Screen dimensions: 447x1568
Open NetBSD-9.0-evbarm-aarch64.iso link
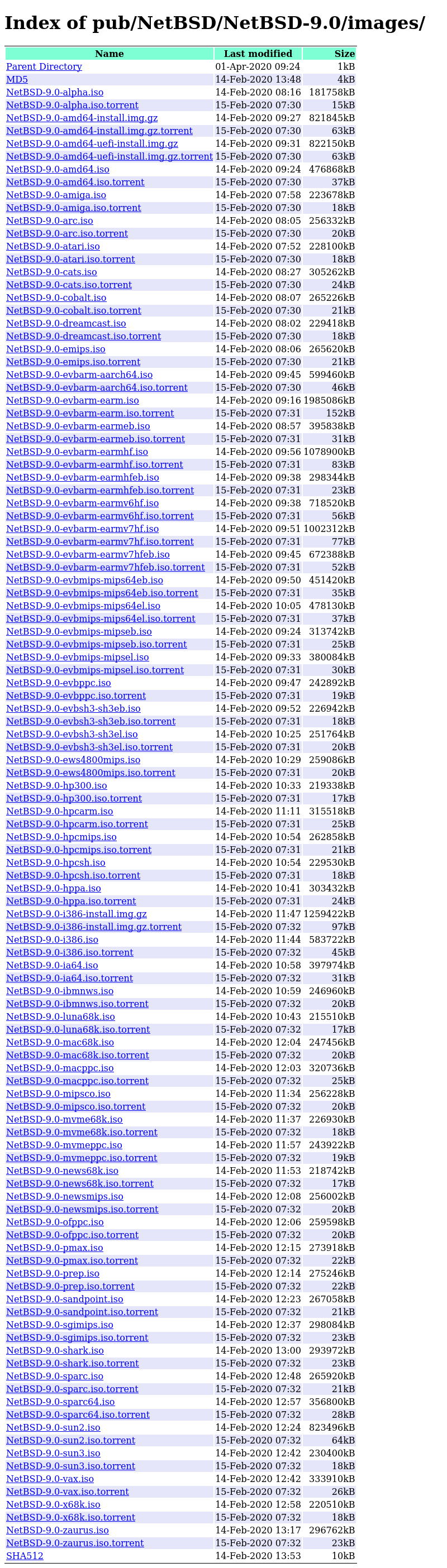79,375
